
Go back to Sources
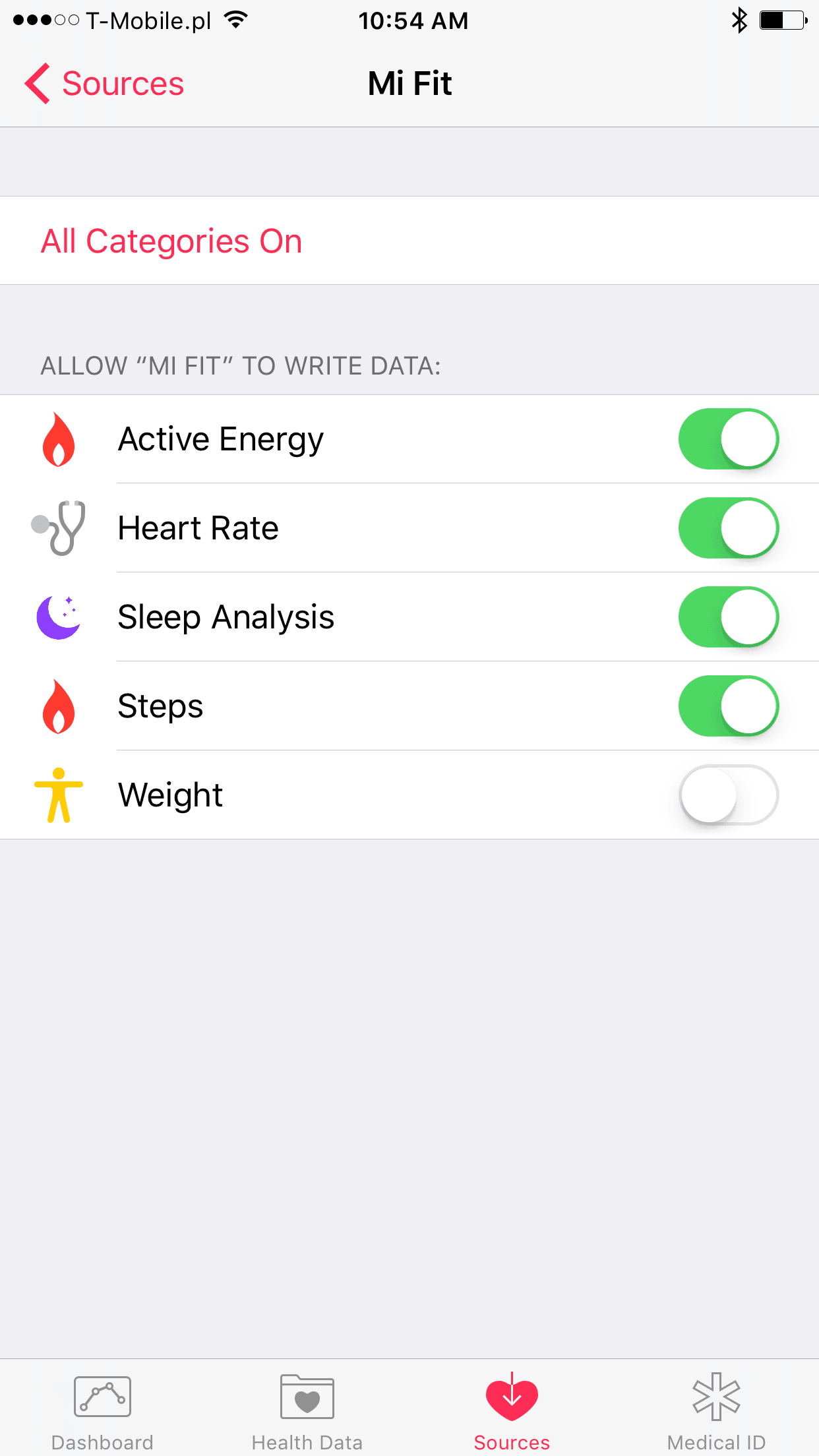(x=104, y=84)
